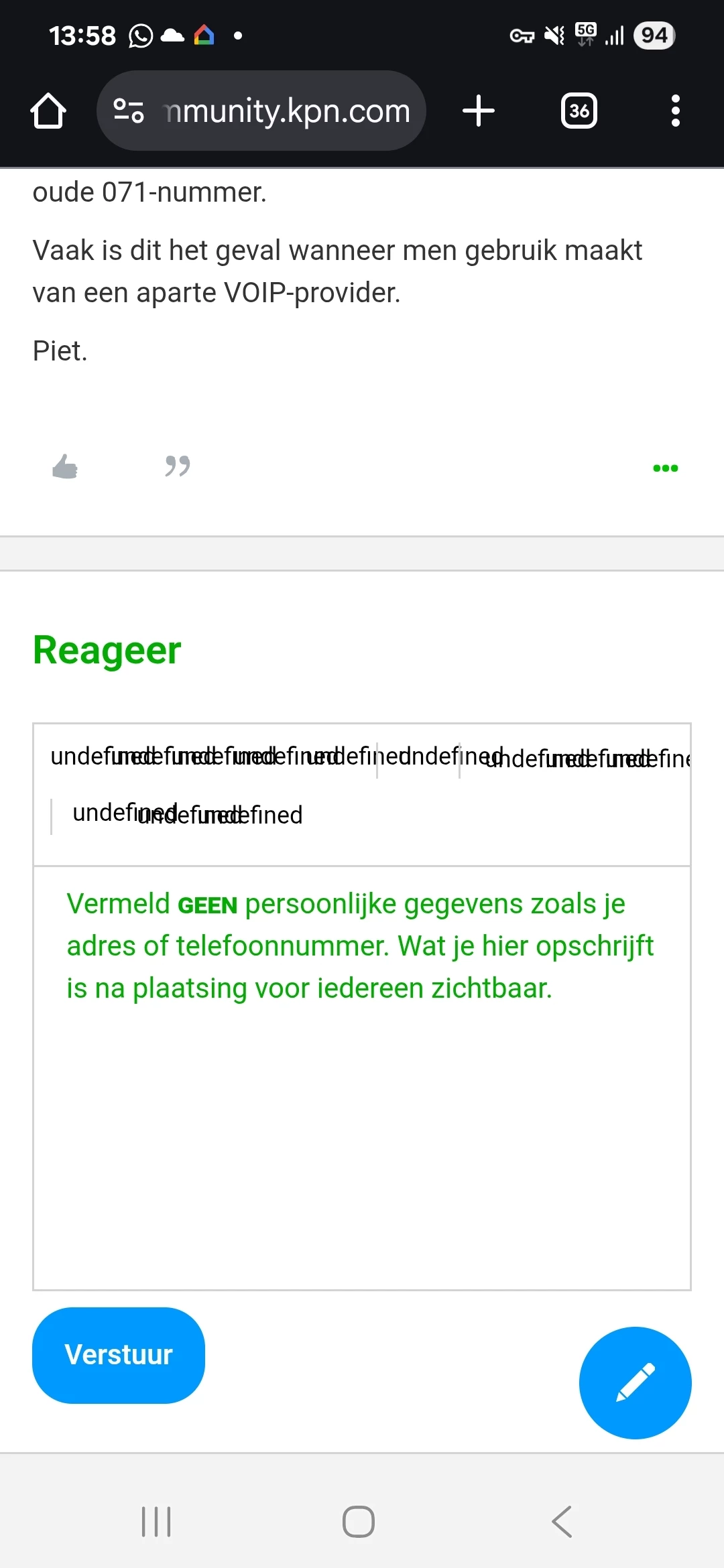724x1568 pixels.
Task: Open the green three-dot options on the reply
Action: [x=665, y=468]
